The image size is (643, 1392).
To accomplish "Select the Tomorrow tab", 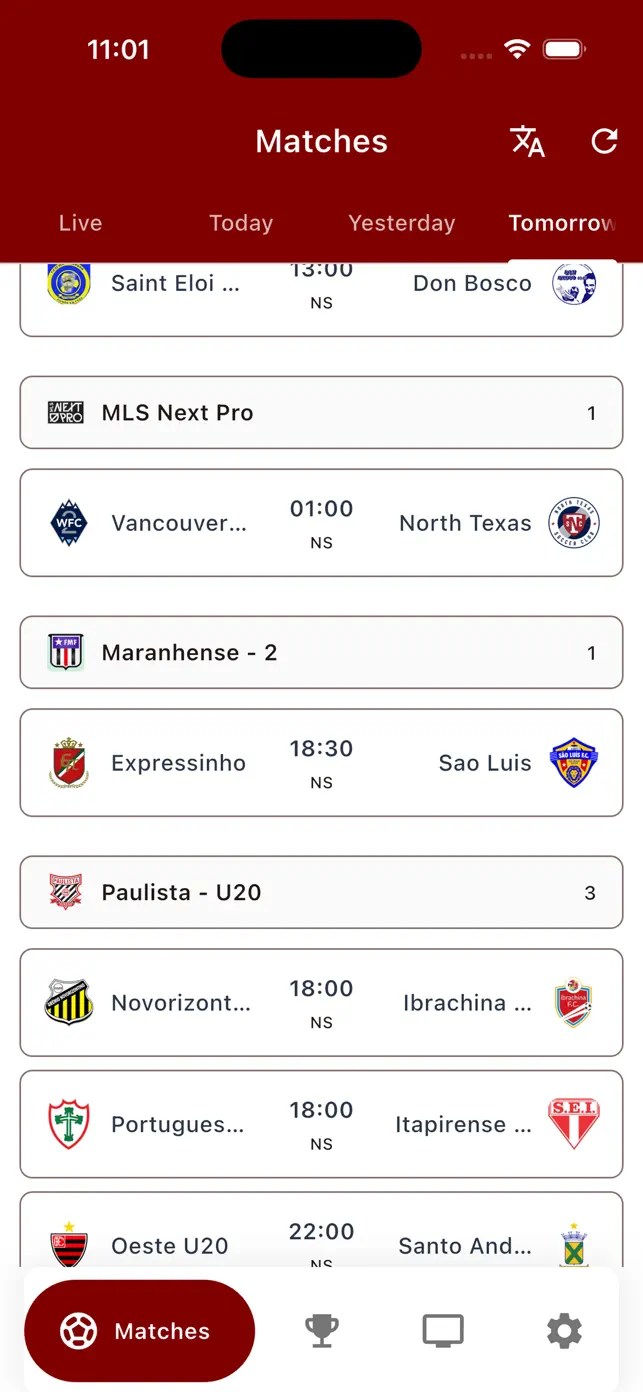I will pyautogui.click(x=562, y=223).
